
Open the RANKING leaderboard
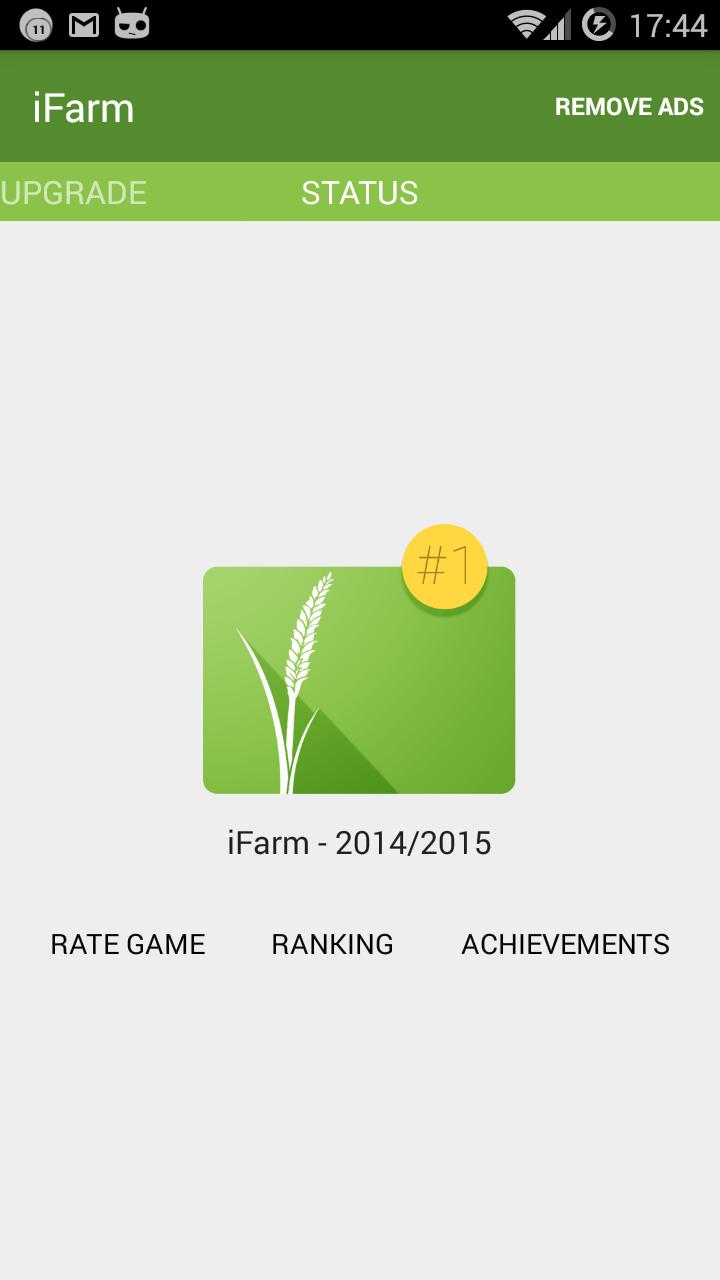[x=332, y=944]
